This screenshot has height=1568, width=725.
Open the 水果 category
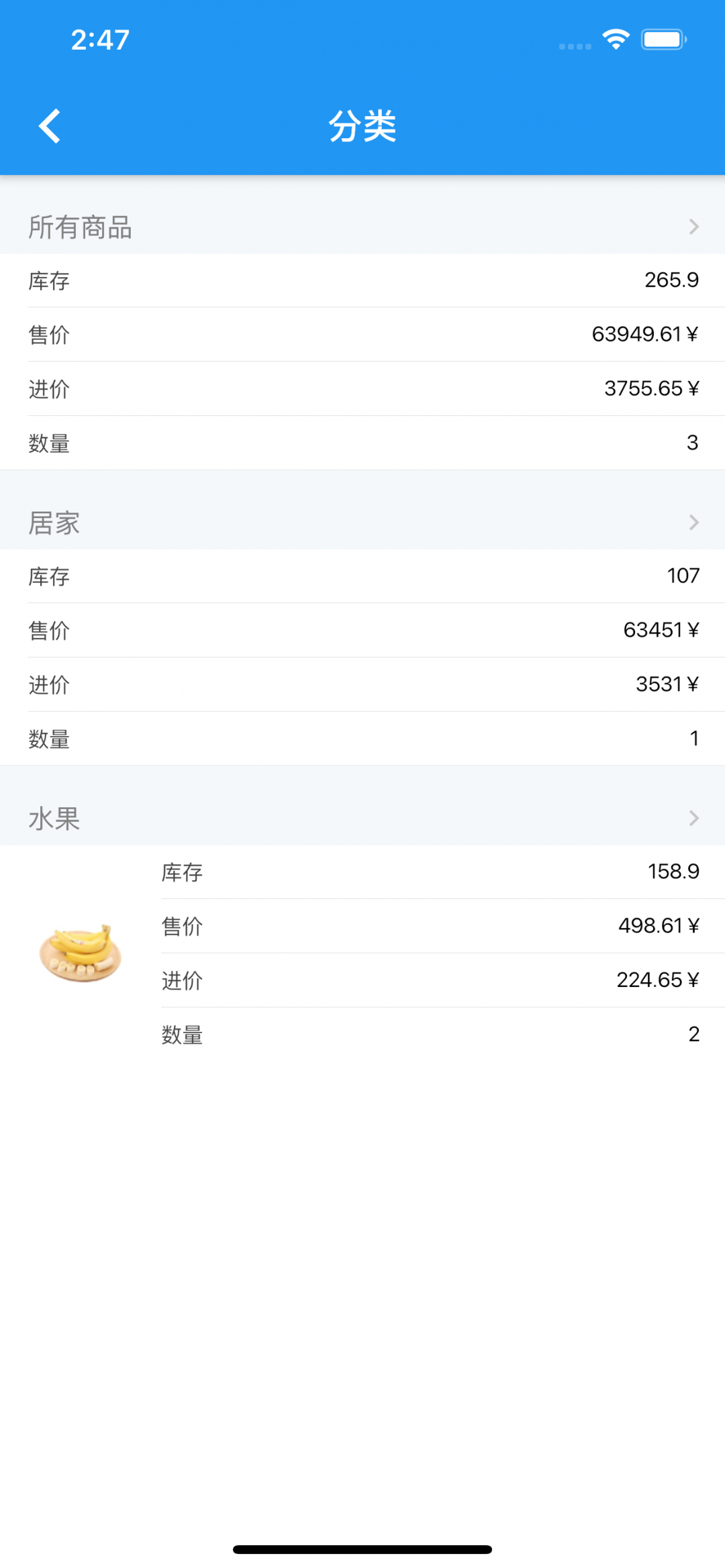coord(362,819)
